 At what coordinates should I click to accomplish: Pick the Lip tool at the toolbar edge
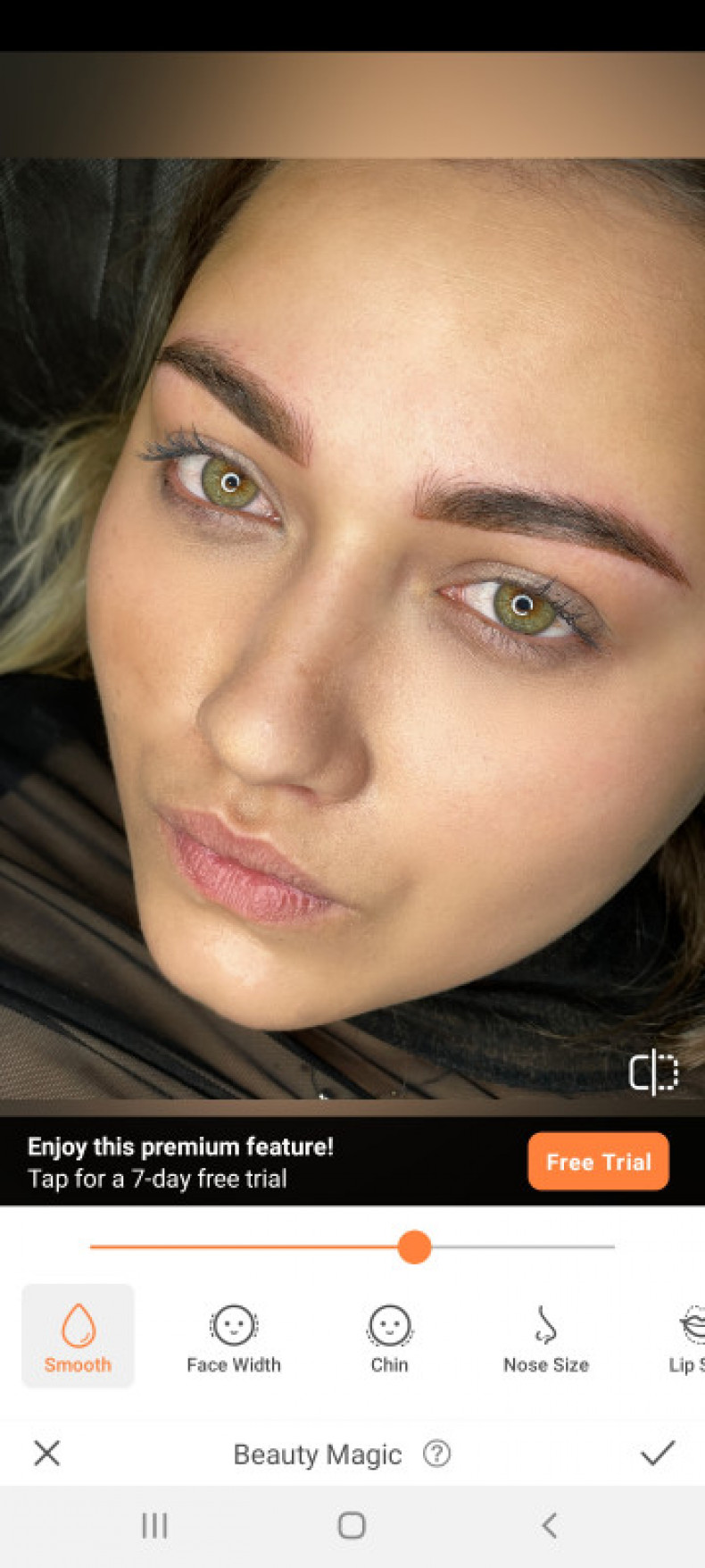(689, 1337)
